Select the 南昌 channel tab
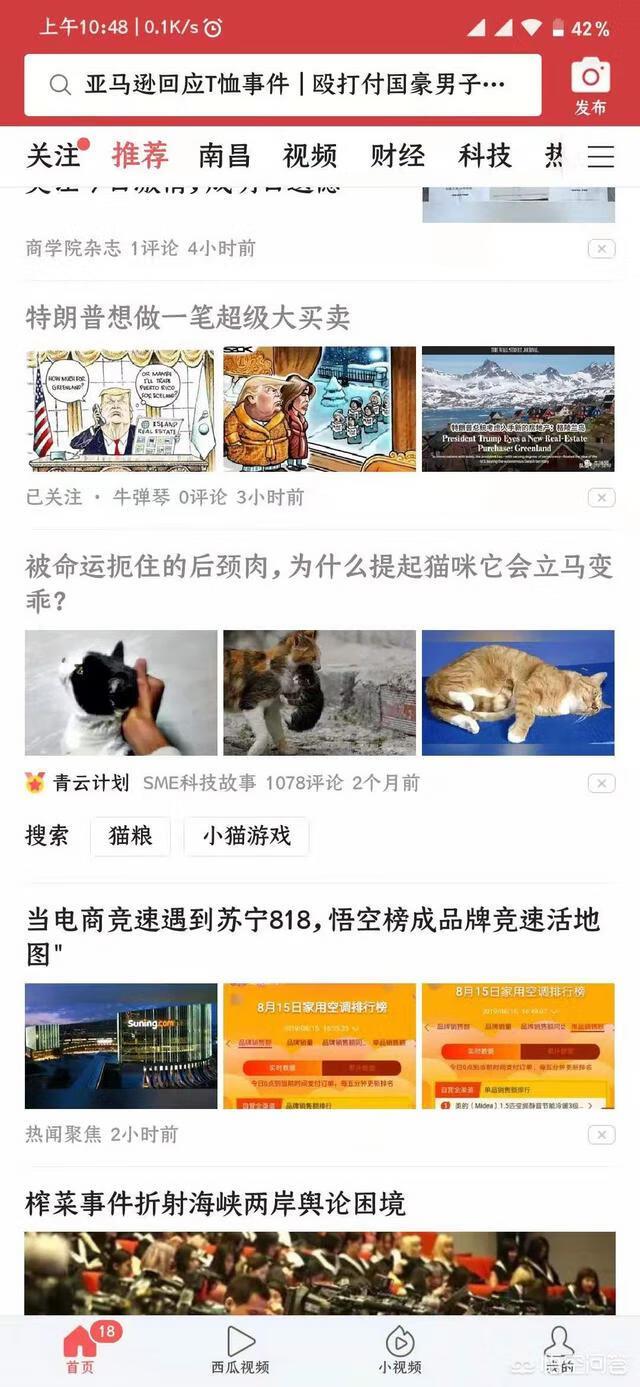This screenshot has height=1387, width=640. [x=224, y=156]
